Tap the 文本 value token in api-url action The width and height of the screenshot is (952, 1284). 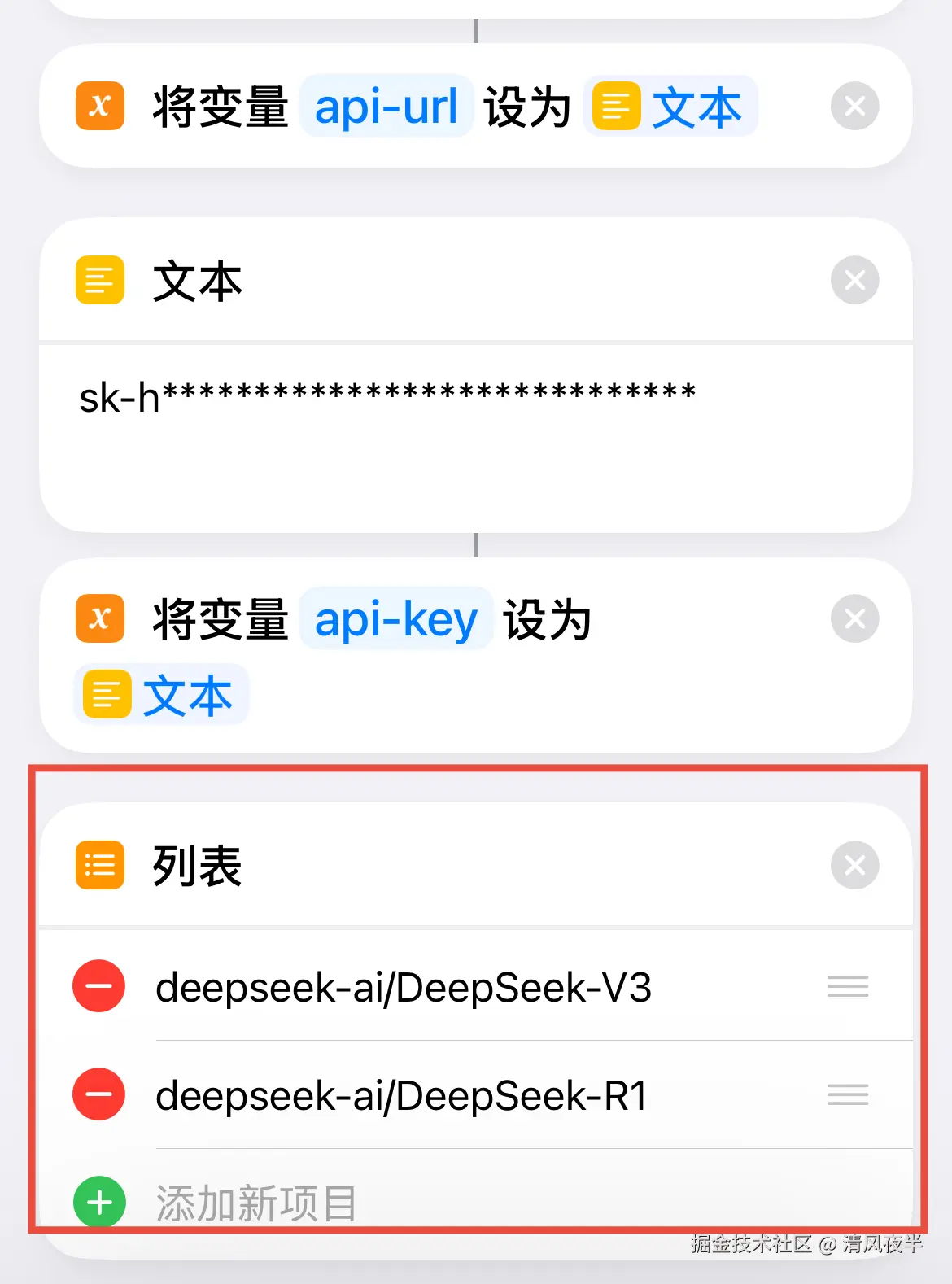point(671,107)
